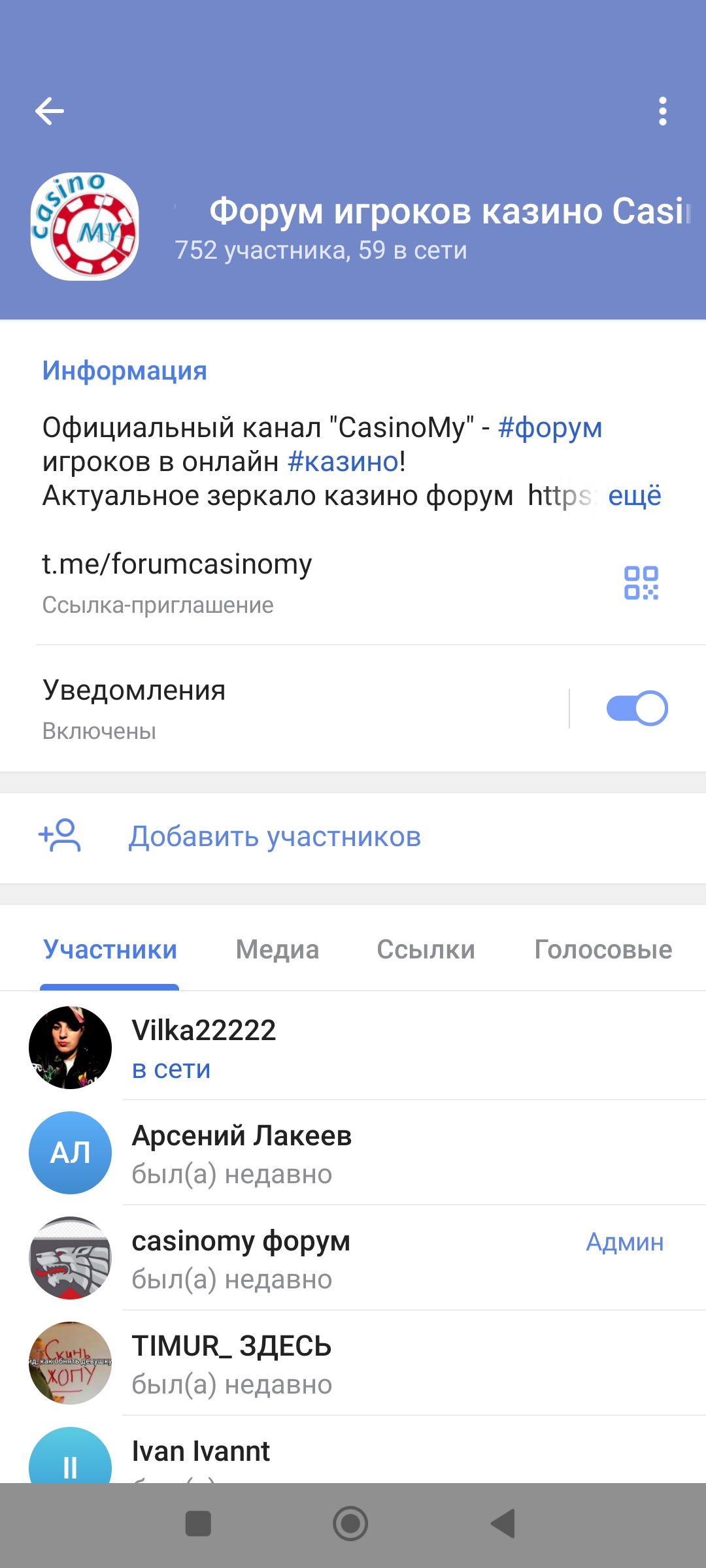Image resolution: width=706 pixels, height=1568 pixels.
Task: Show the invite QR code
Action: (x=641, y=582)
